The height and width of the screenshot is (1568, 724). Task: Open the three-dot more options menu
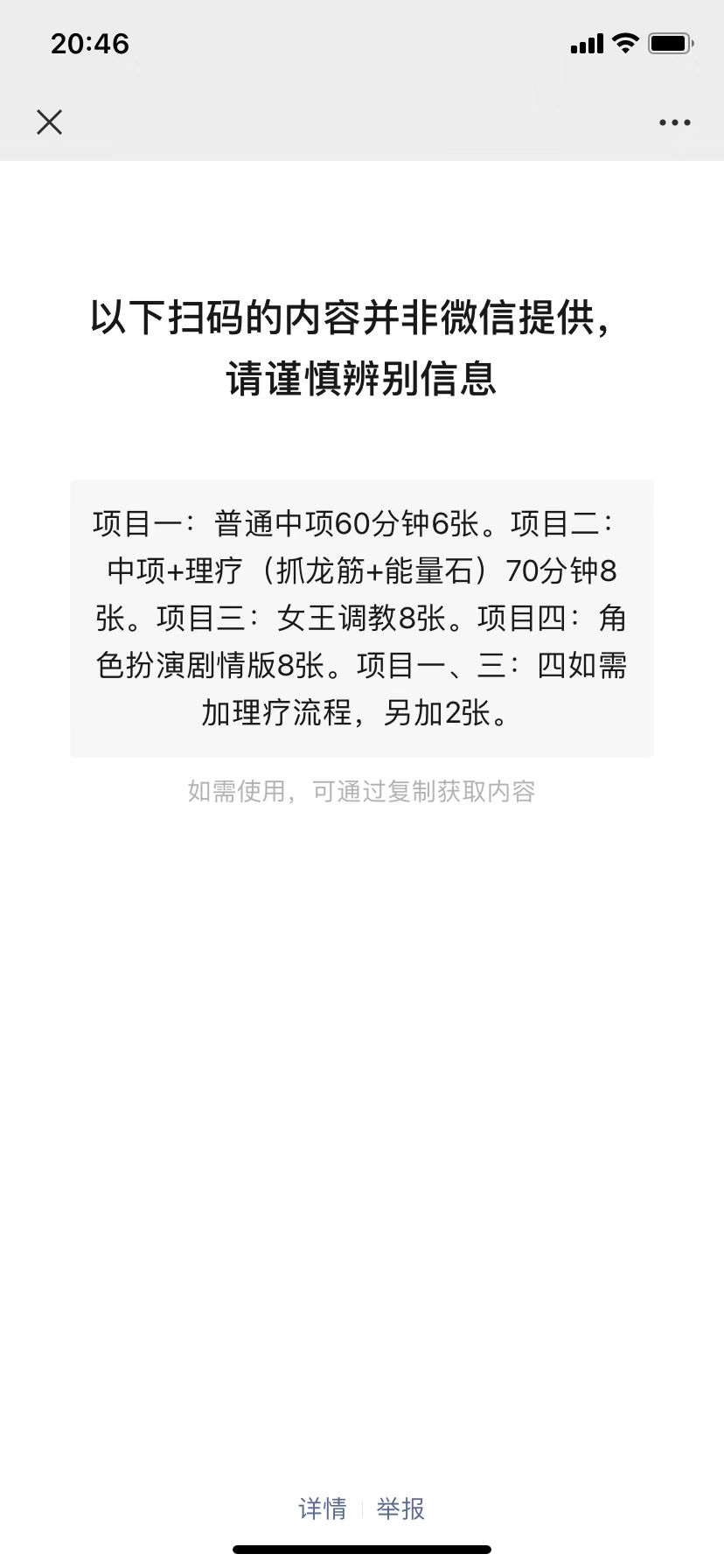coord(674,122)
